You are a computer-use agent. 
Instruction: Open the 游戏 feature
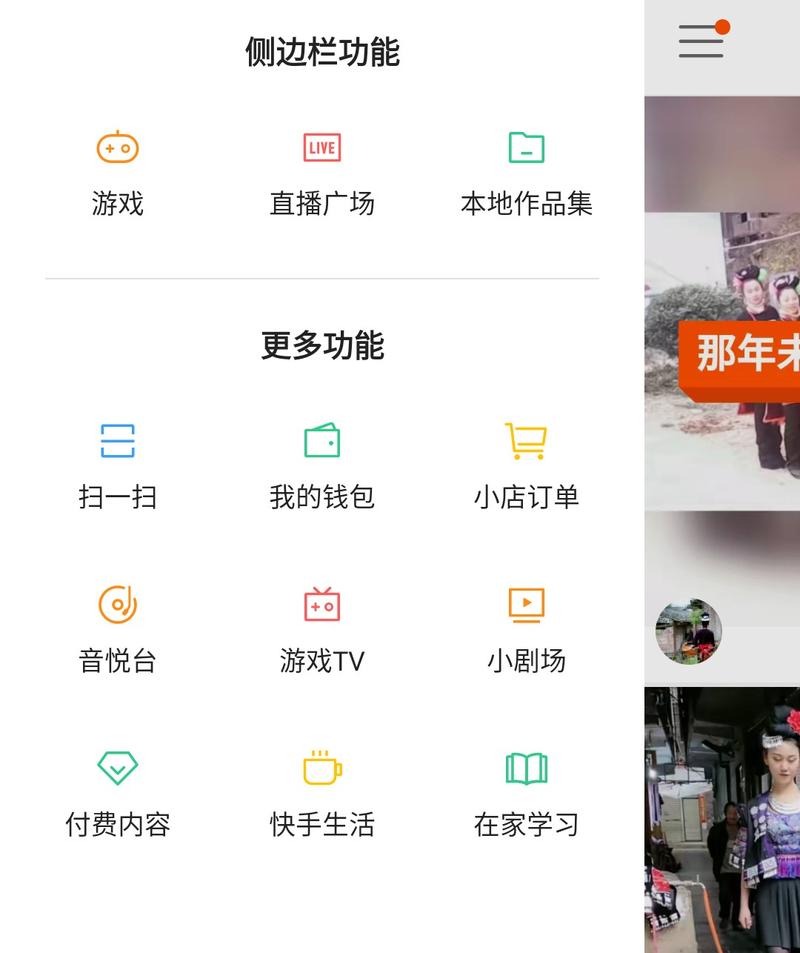[118, 172]
